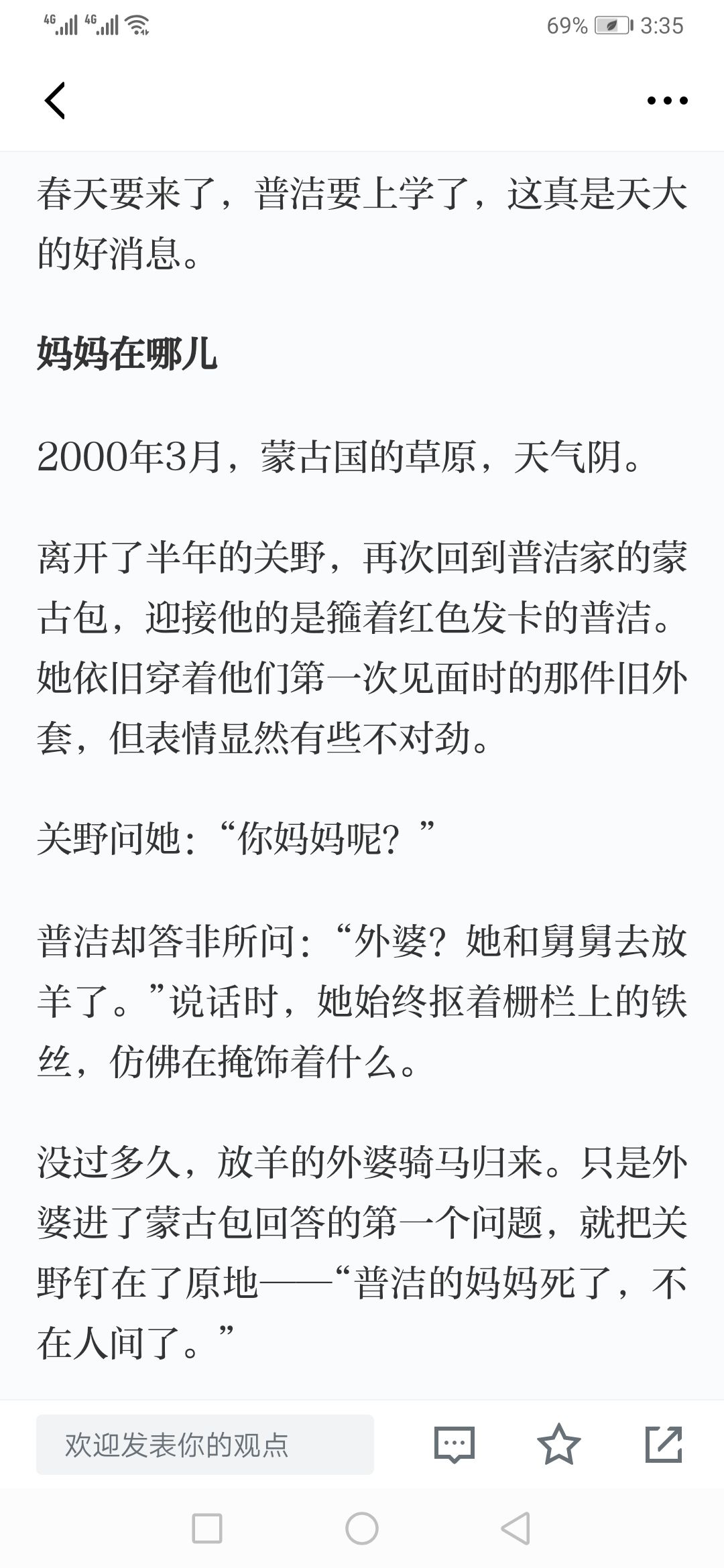Open the comments bubble icon
724x1568 pixels.
[x=455, y=1444]
